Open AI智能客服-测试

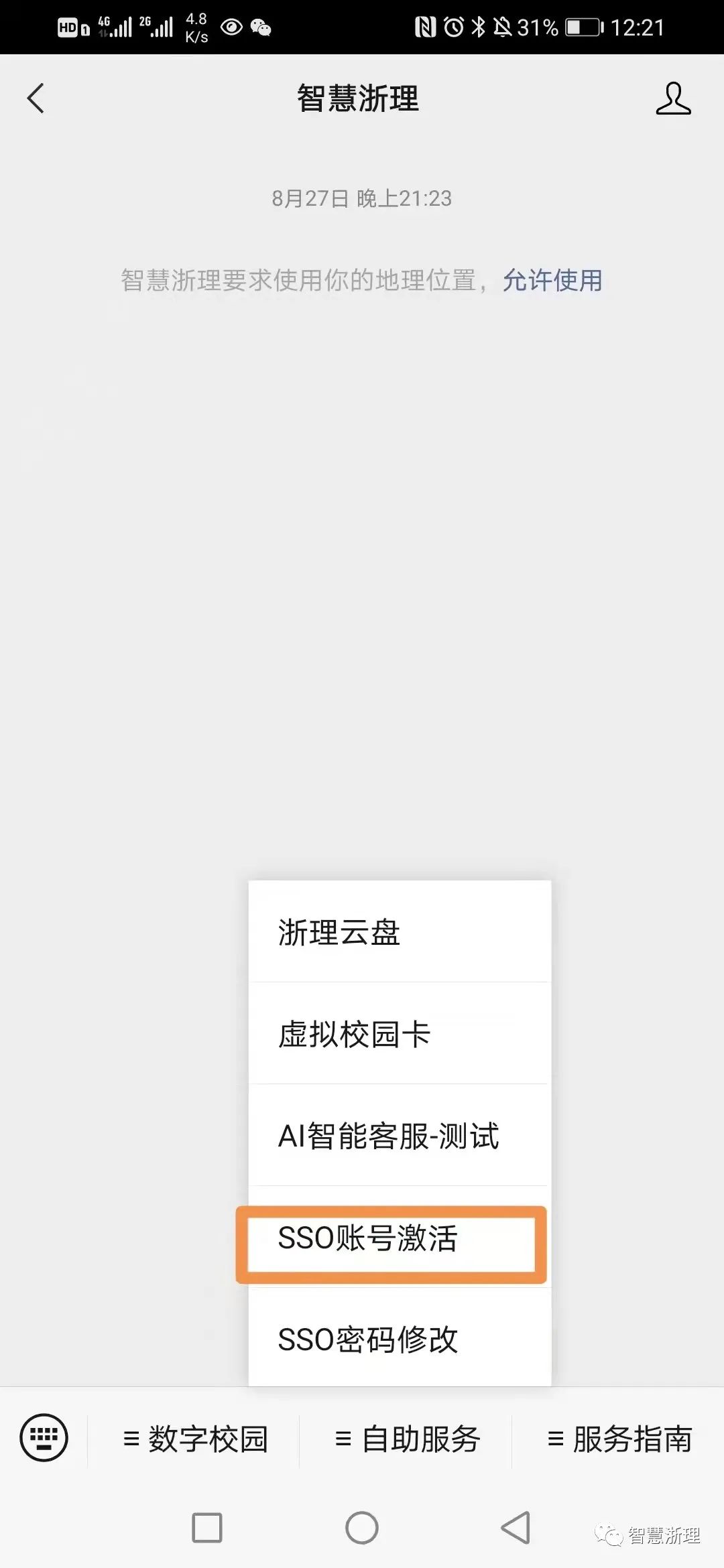[400, 1136]
